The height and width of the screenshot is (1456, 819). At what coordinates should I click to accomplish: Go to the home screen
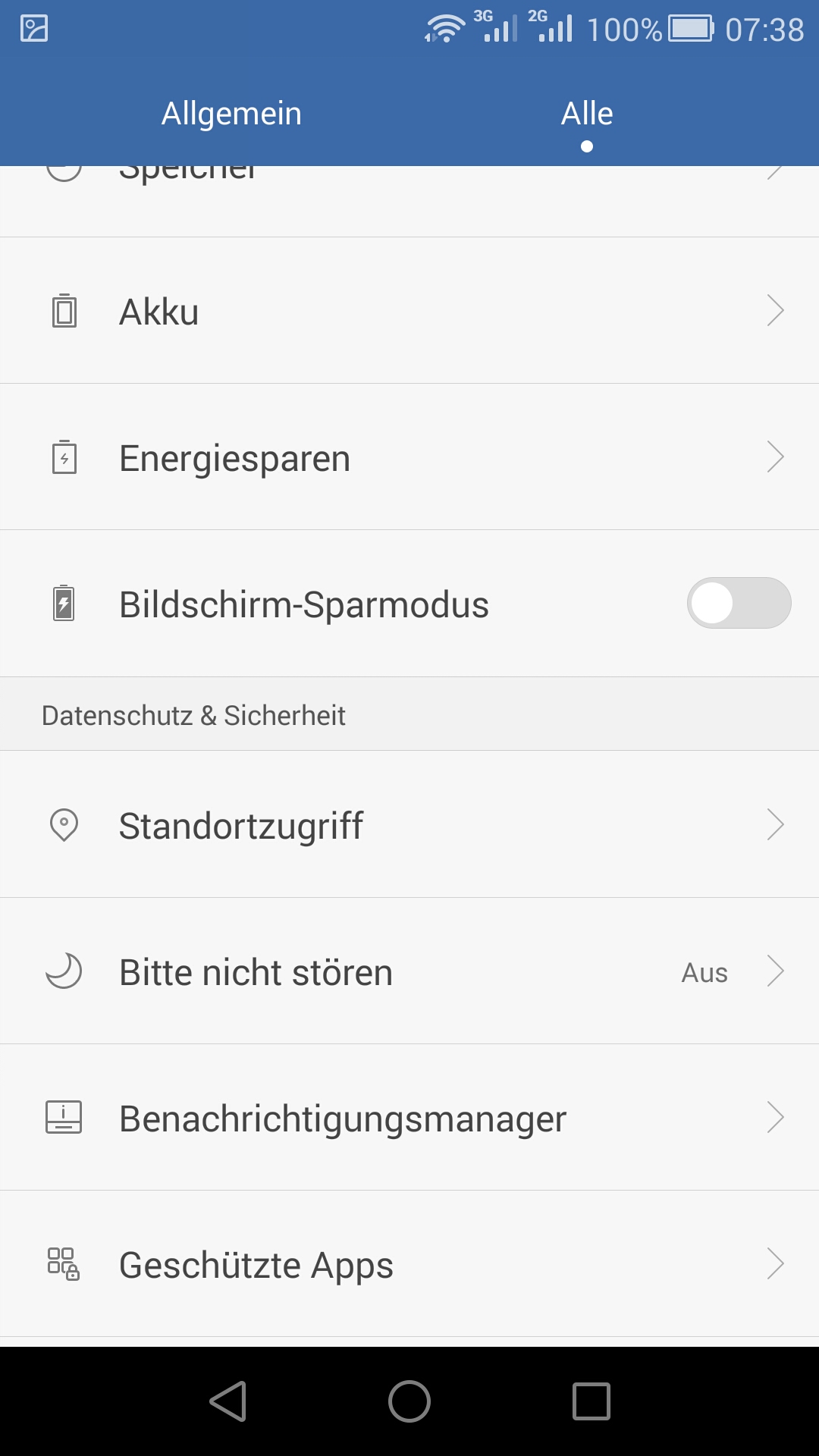tap(409, 1401)
